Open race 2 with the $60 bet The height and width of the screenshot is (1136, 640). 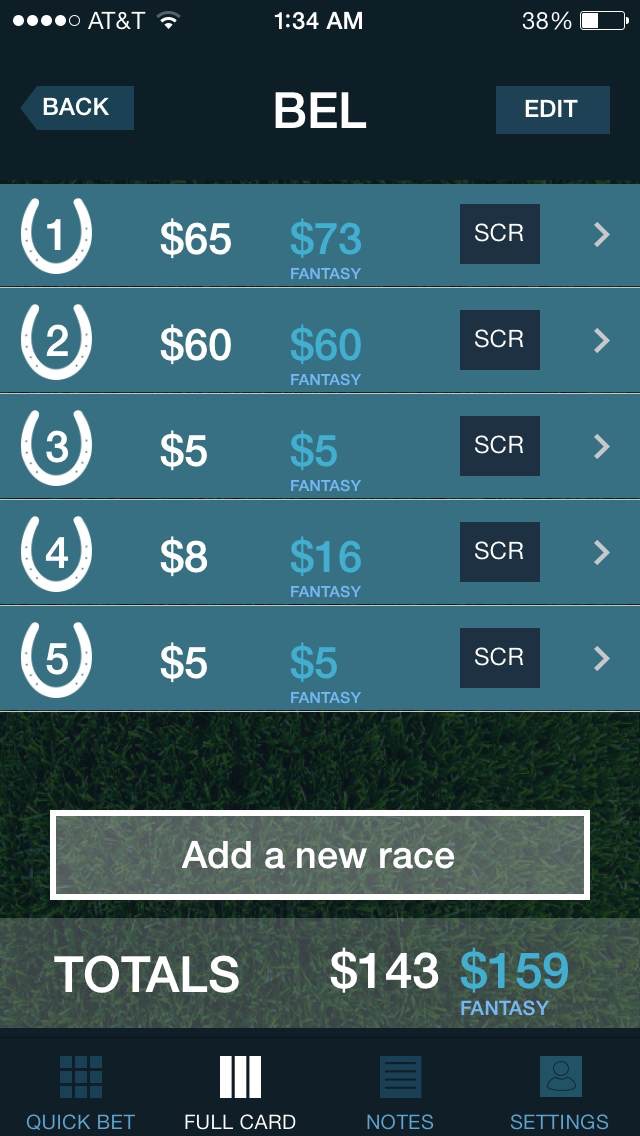[320, 341]
